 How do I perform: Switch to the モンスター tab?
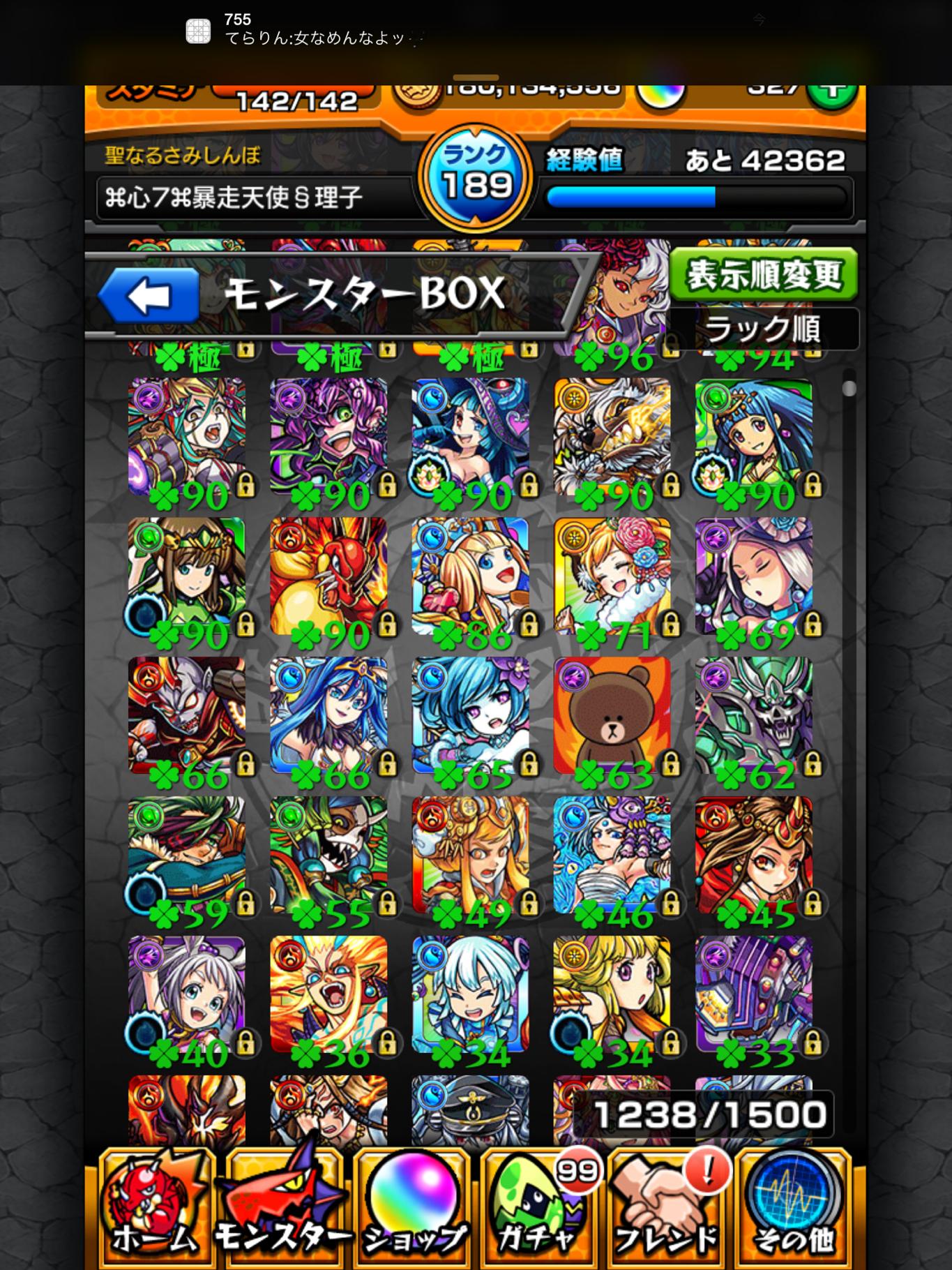point(282,1209)
